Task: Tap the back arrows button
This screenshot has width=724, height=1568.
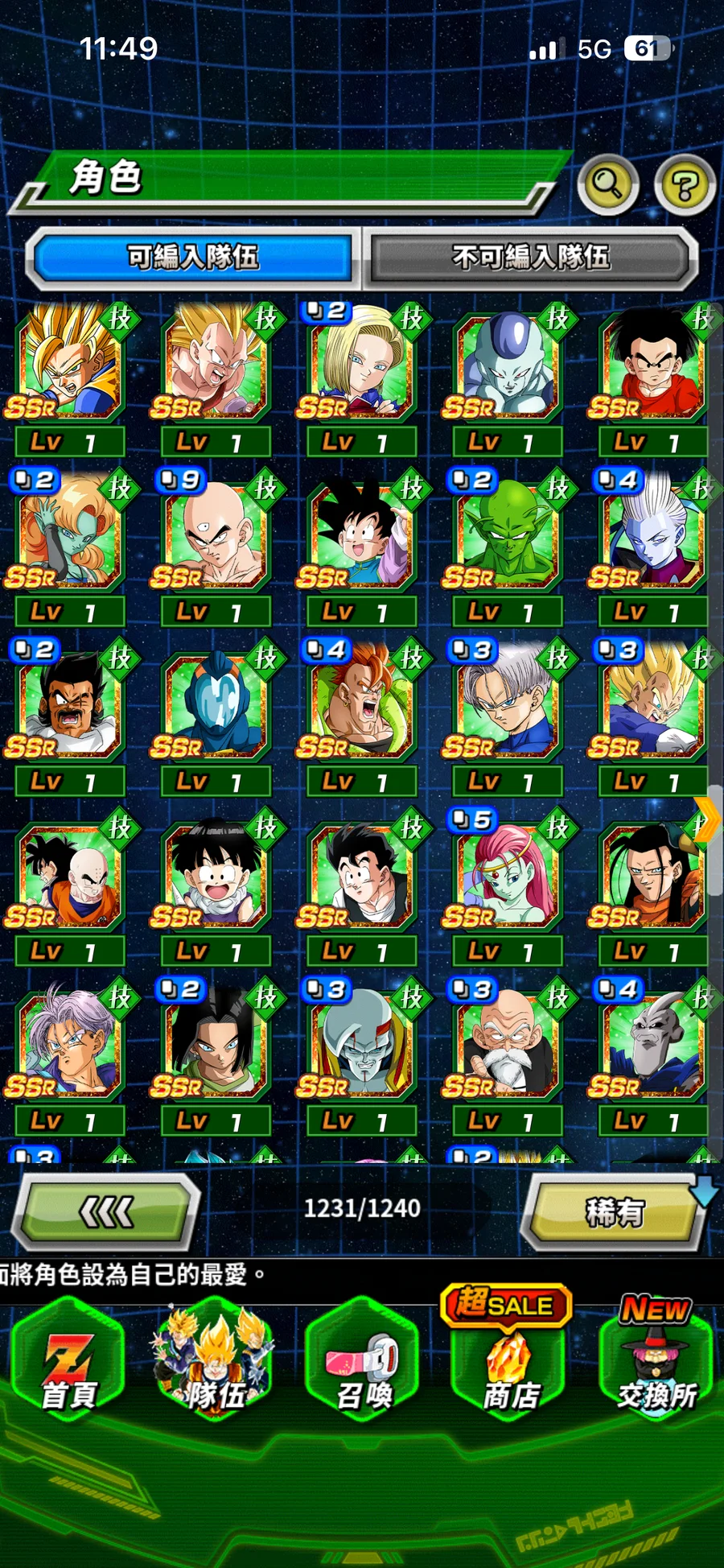Action: (x=107, y=1211)
